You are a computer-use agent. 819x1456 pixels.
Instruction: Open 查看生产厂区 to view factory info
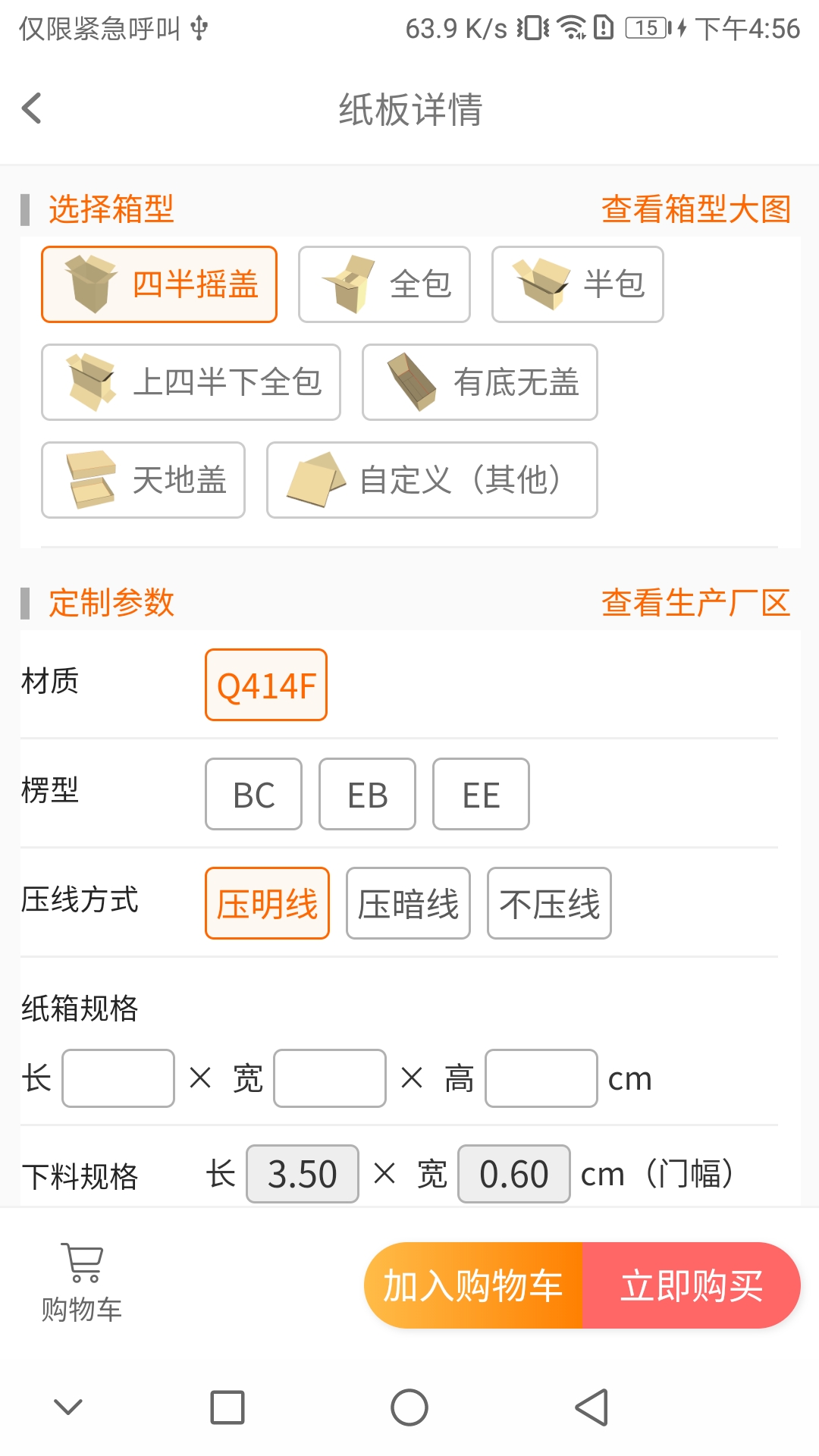point(695,602)
